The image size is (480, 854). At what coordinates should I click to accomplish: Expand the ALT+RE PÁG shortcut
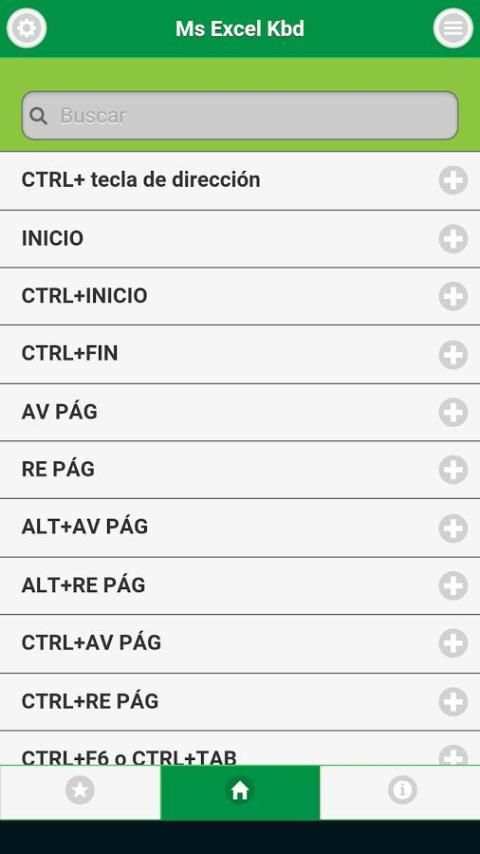(x=240, y=585)
